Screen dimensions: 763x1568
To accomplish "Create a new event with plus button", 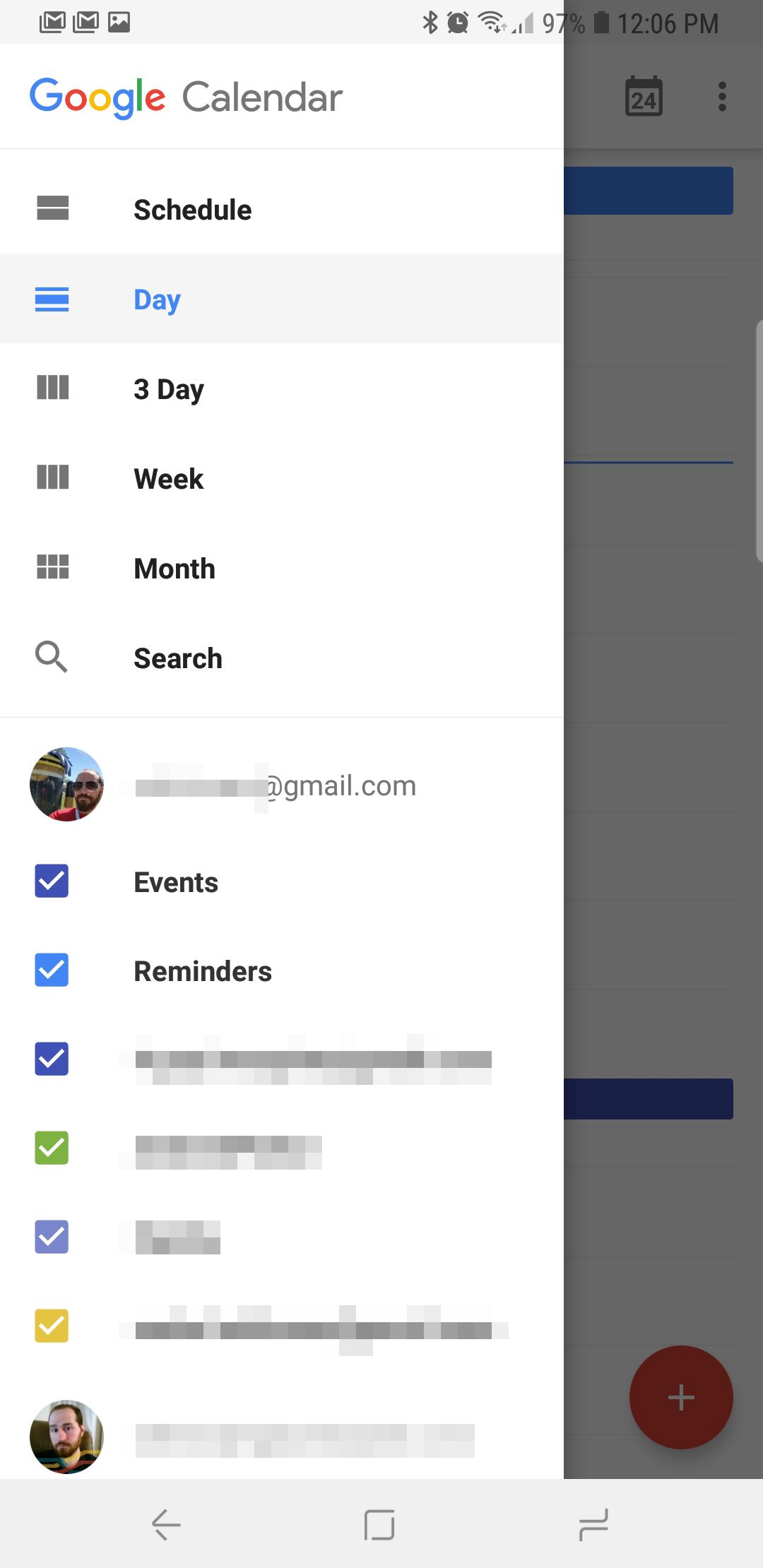I will [x=680, y=1397].
